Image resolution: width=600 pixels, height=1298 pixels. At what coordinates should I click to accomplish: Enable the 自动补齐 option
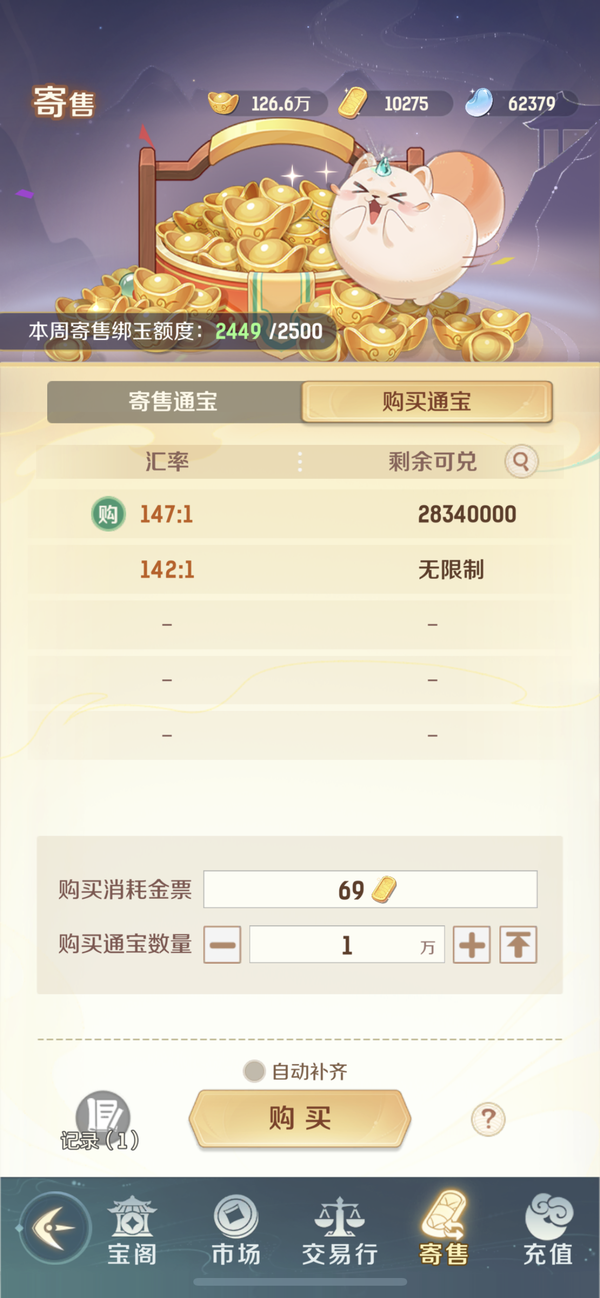pos(256,1071)
